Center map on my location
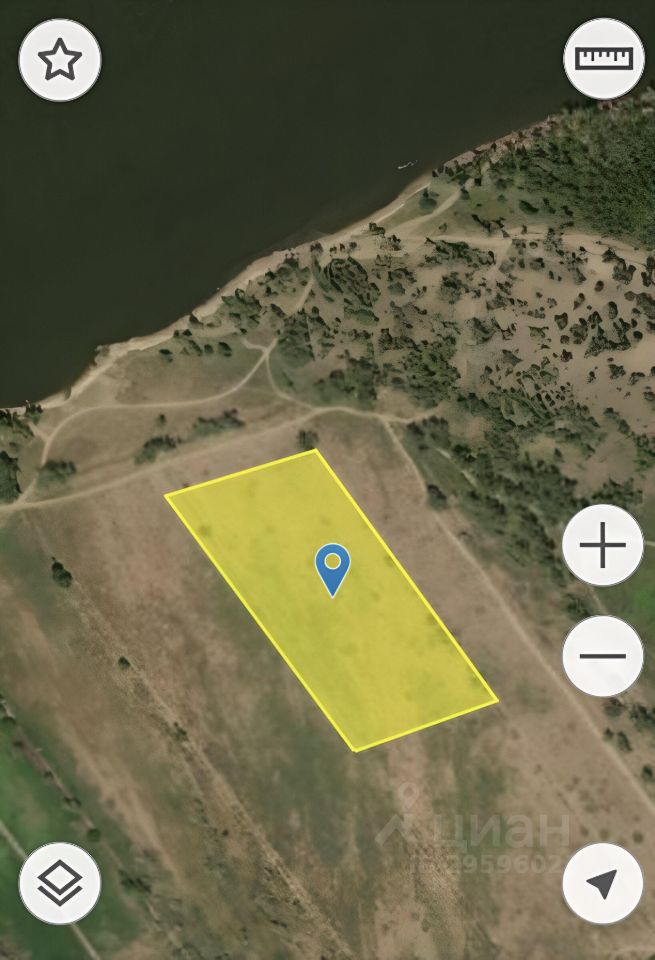The image size is (655, 960). click(602, 883)
